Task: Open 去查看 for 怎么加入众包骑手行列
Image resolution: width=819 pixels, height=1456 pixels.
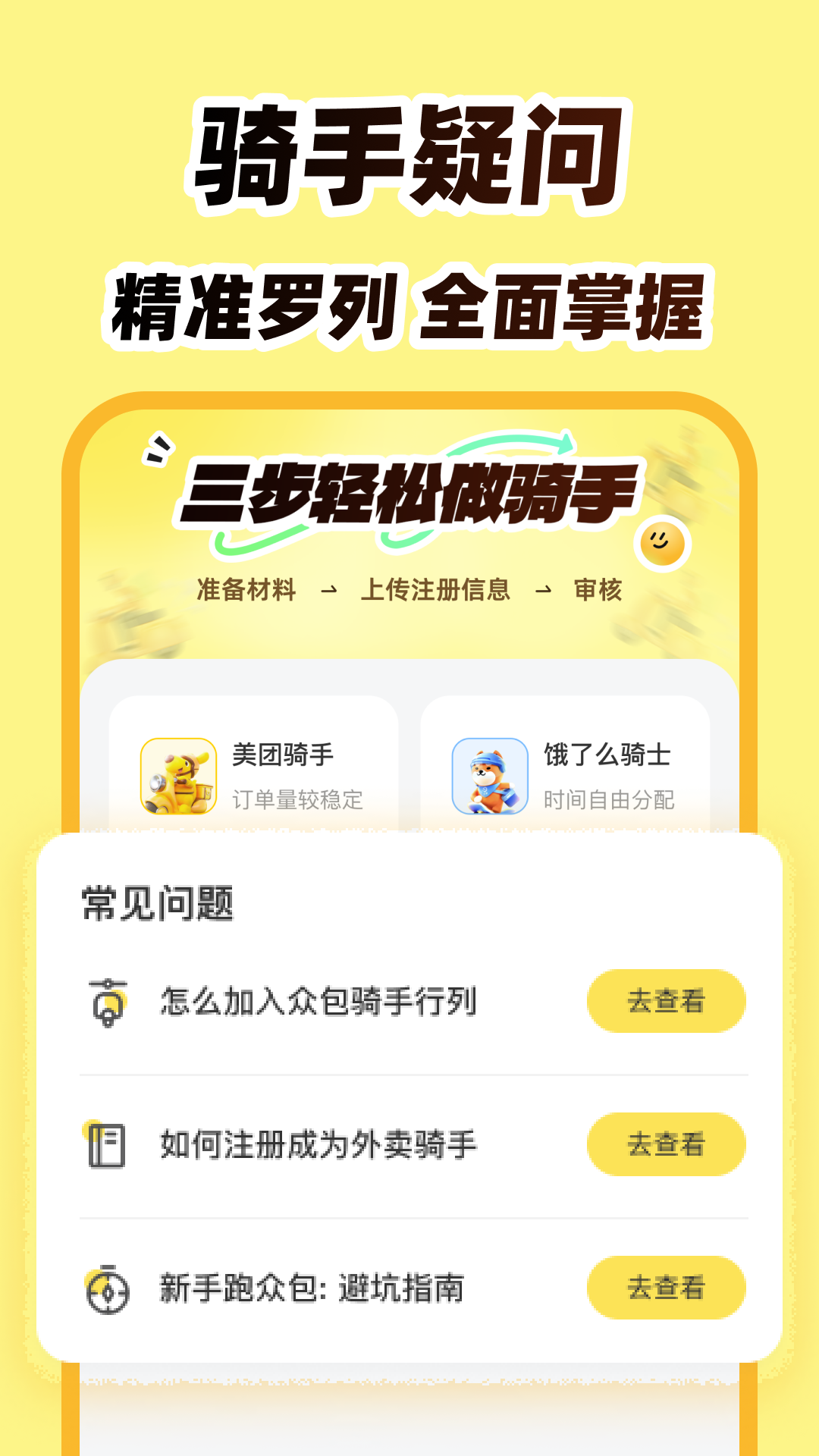Action: click(665, 1003)
